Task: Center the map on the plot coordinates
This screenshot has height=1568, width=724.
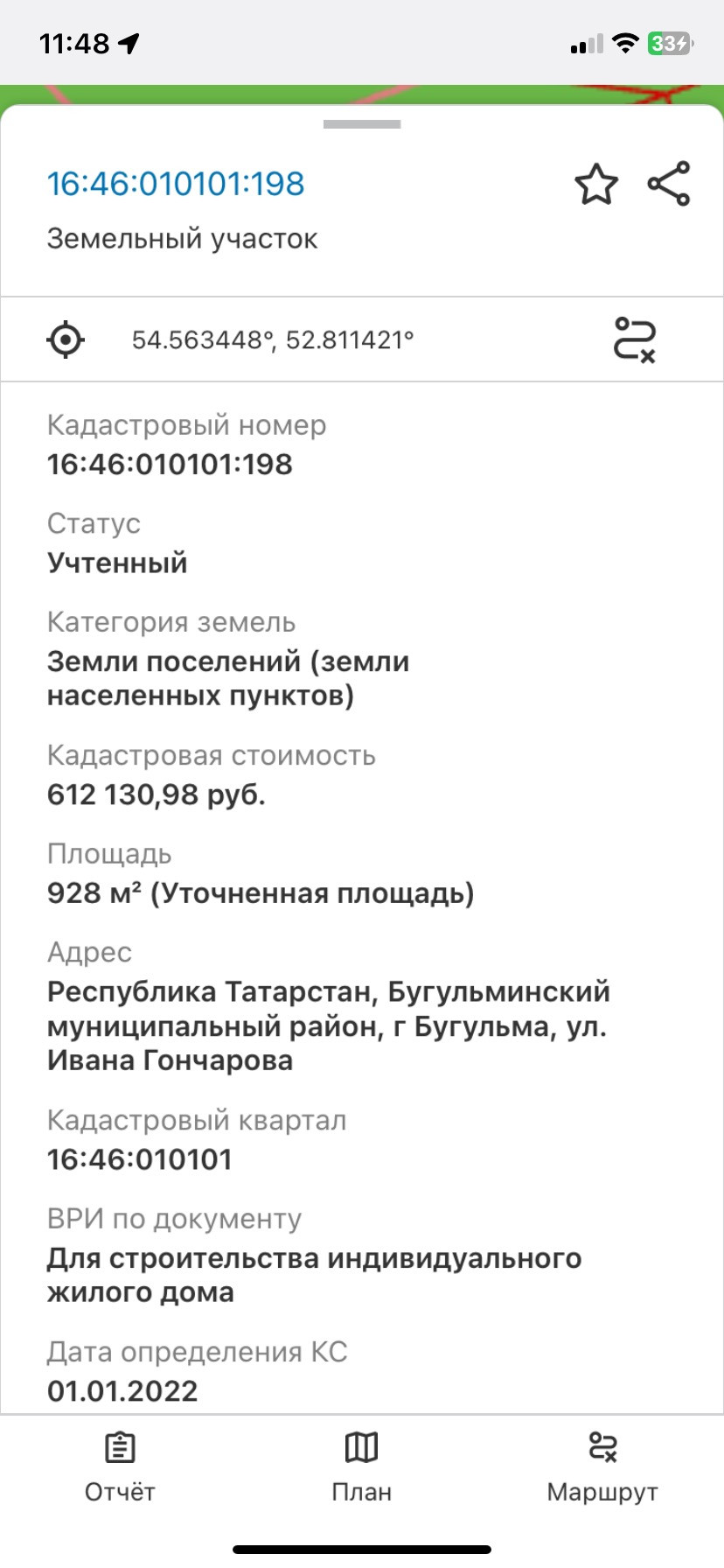Action: click(x=66, y=339)
